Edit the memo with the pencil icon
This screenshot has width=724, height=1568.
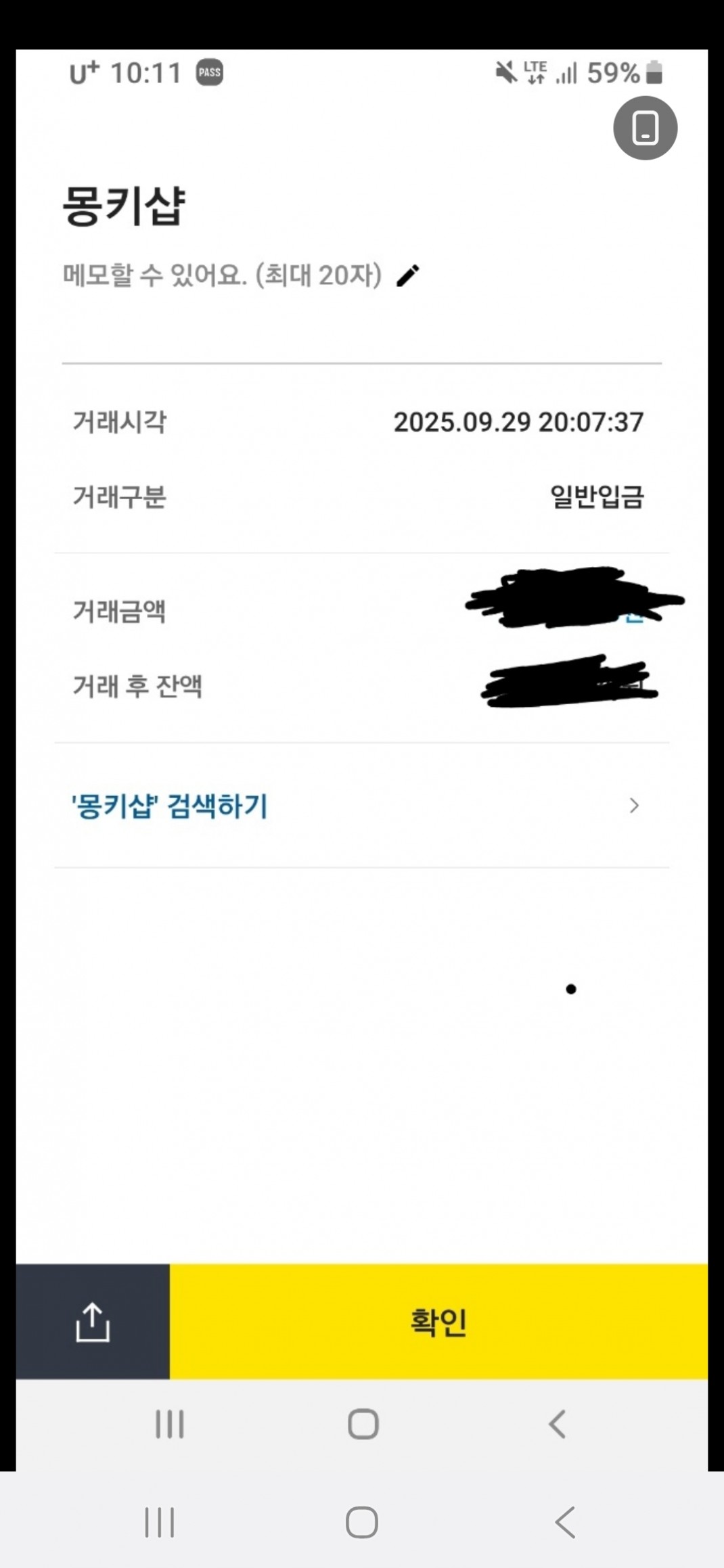click(408, 276)
